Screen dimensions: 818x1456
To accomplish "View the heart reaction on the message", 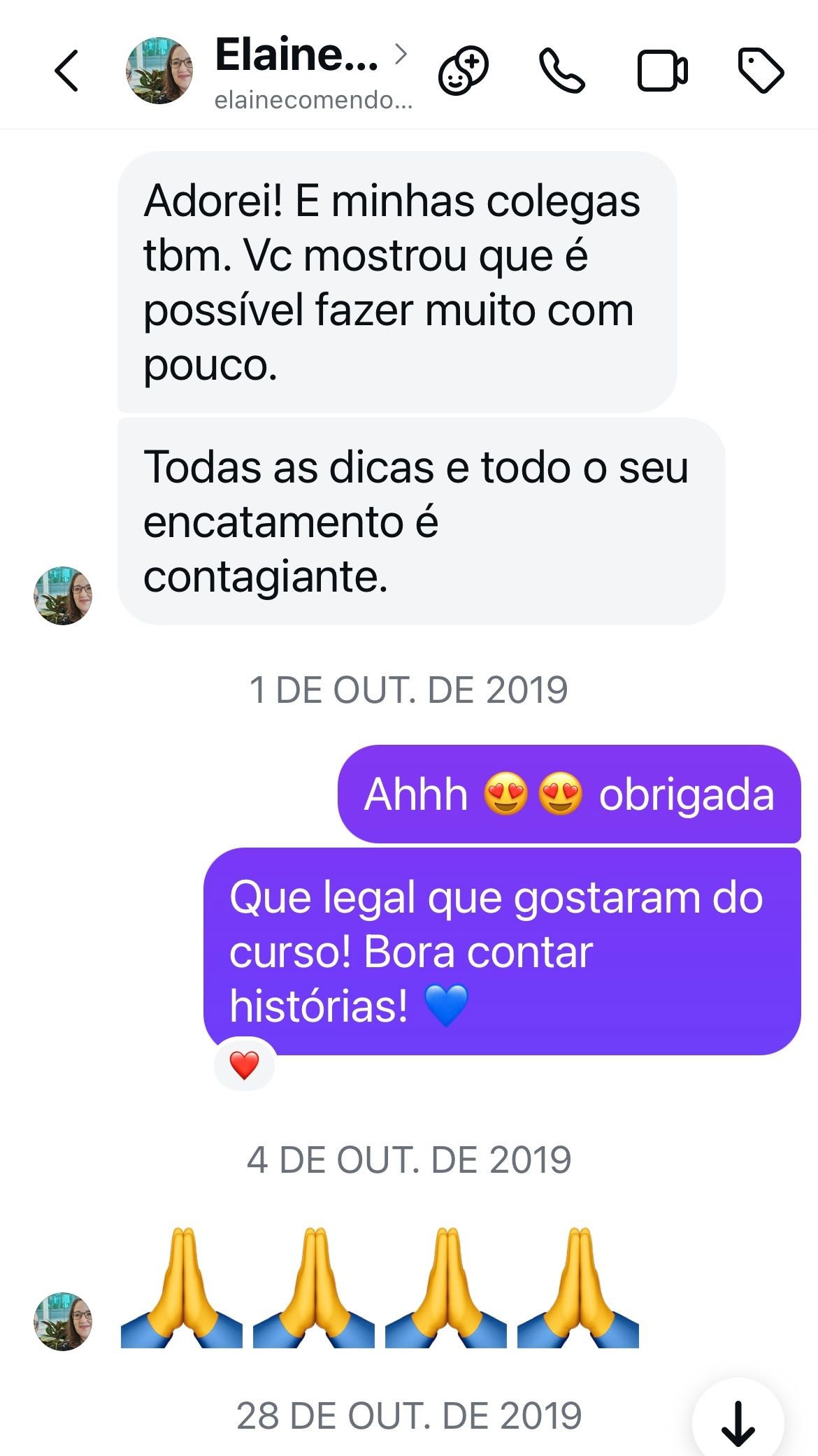I will click(245, 1065).
